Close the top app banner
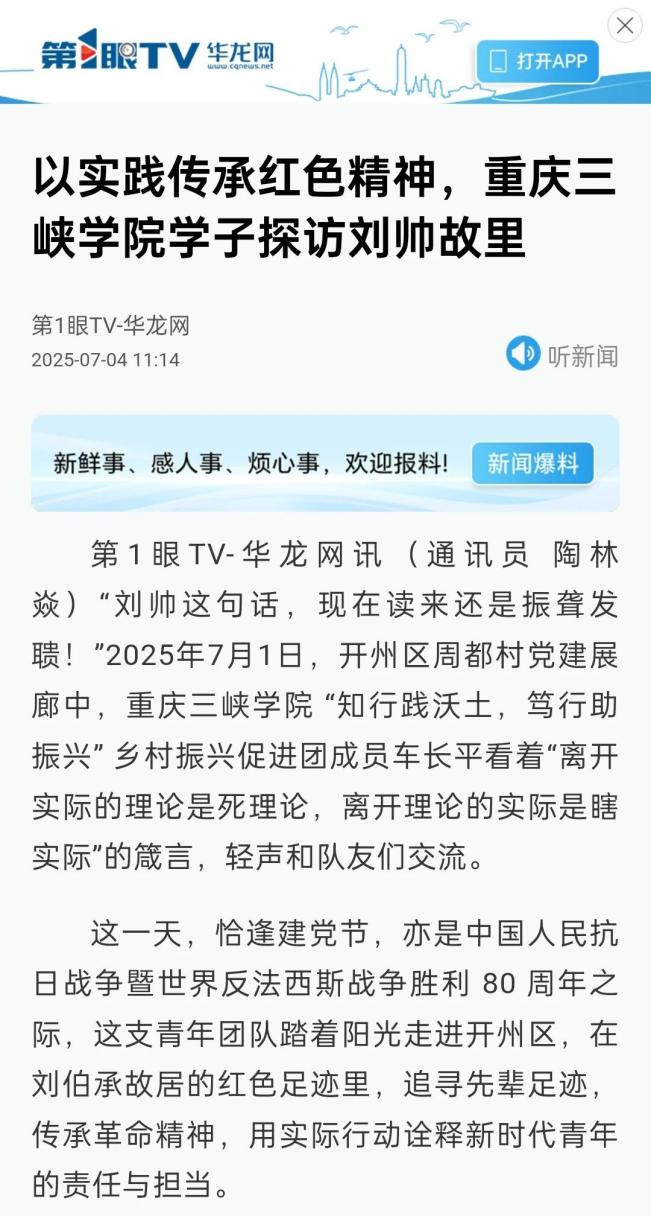 pyautogui.click(x=625, y=26)
